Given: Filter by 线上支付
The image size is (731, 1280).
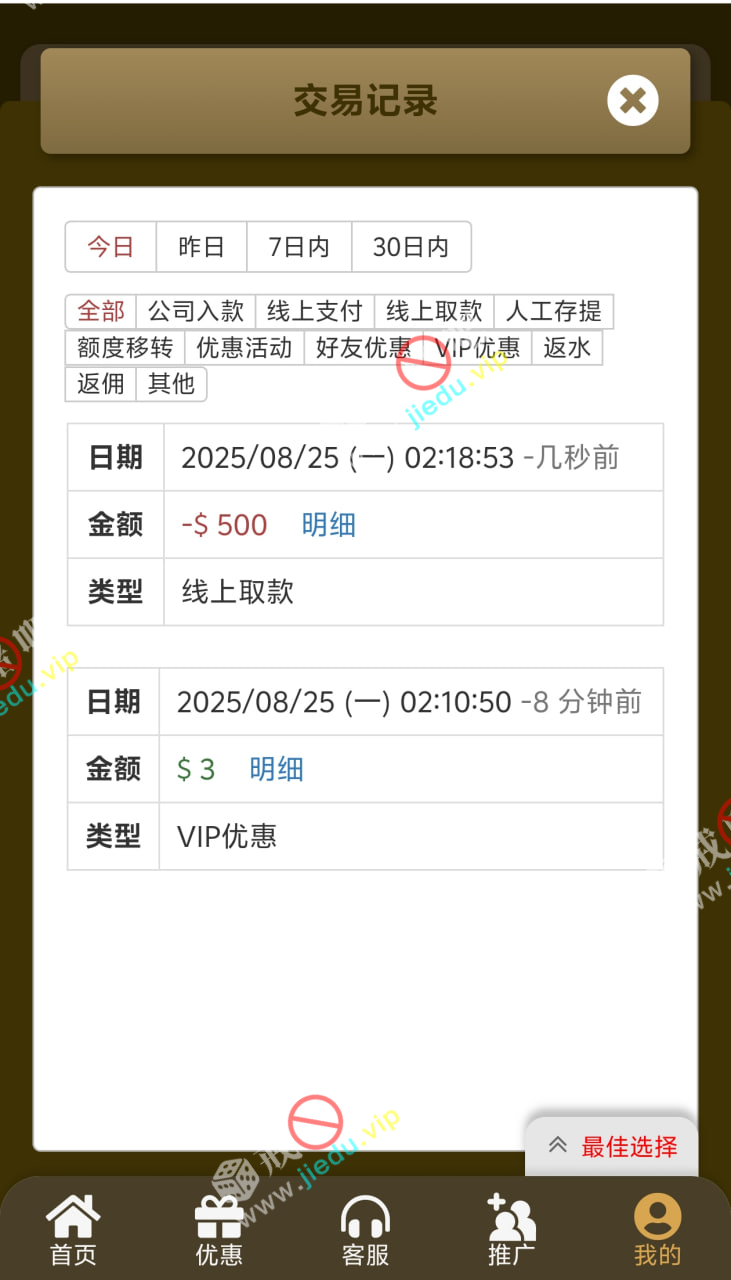Looking at the screenshot, I should coord(315,311).
